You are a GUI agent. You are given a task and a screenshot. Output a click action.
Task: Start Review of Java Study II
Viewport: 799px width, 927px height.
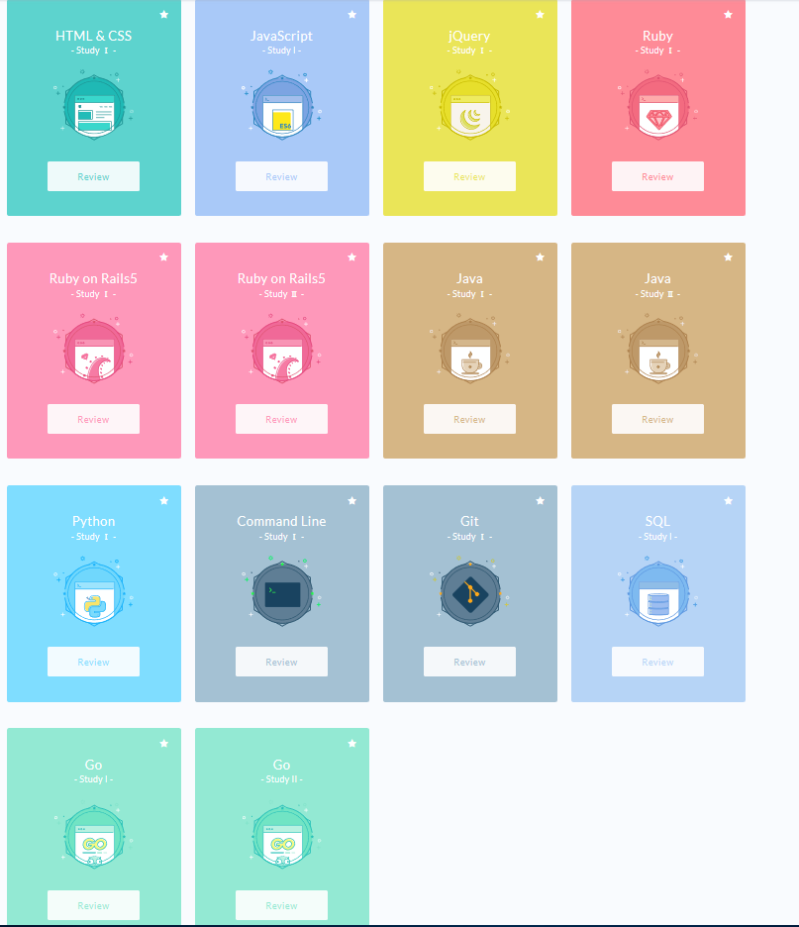657,419
